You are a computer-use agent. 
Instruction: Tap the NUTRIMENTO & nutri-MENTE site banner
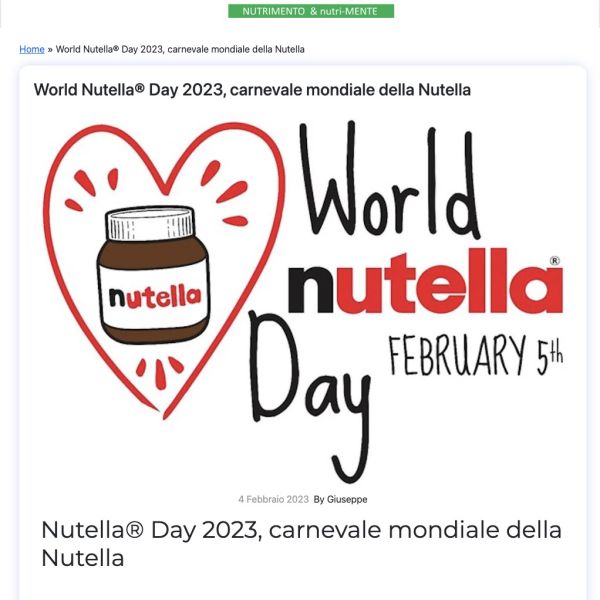click(310, 11)
